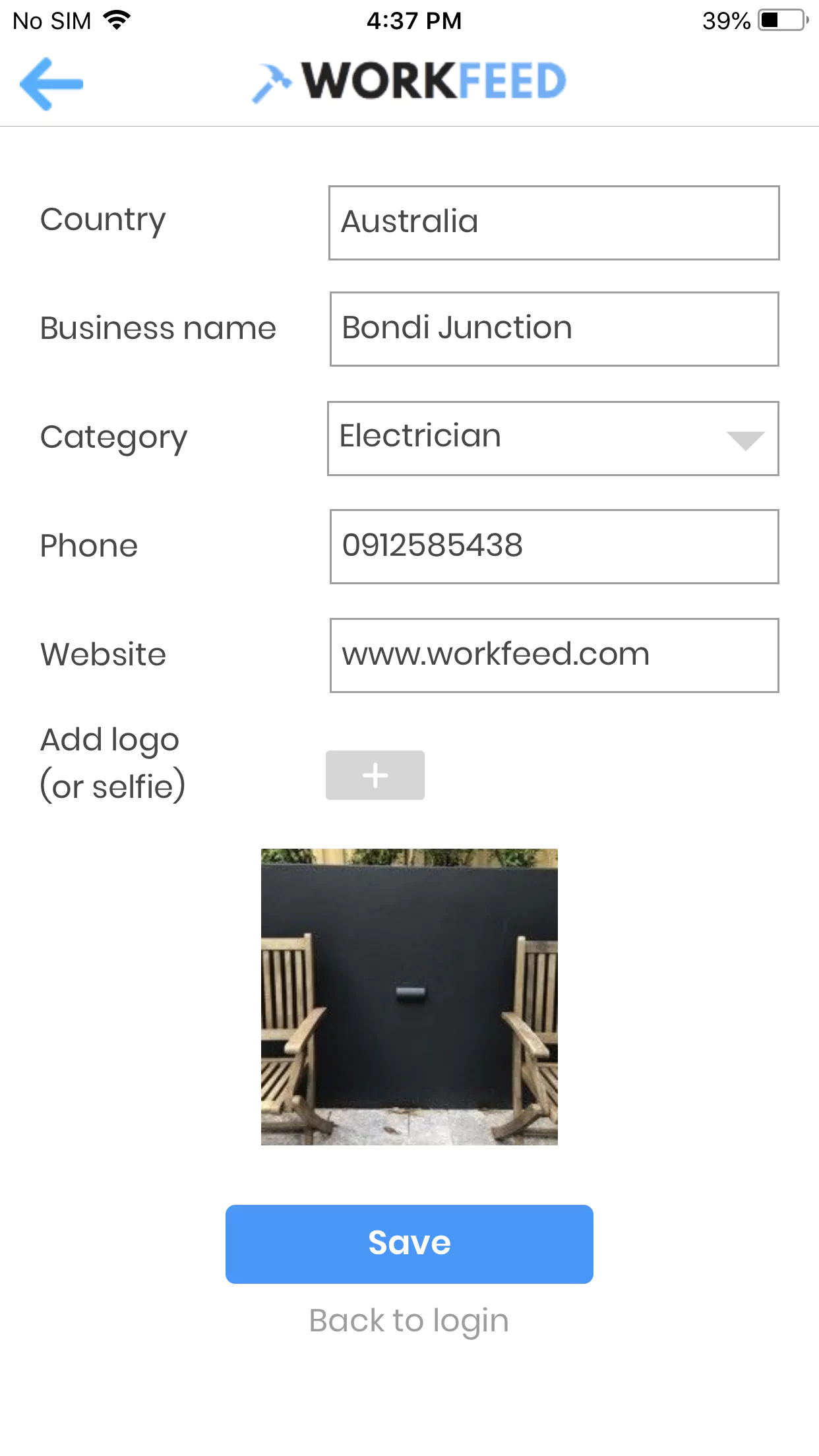Image resolution: width=819 pixels, height=1456 pixels.
Task: Go back using the blue arrow
Action: tap(51, 84)
